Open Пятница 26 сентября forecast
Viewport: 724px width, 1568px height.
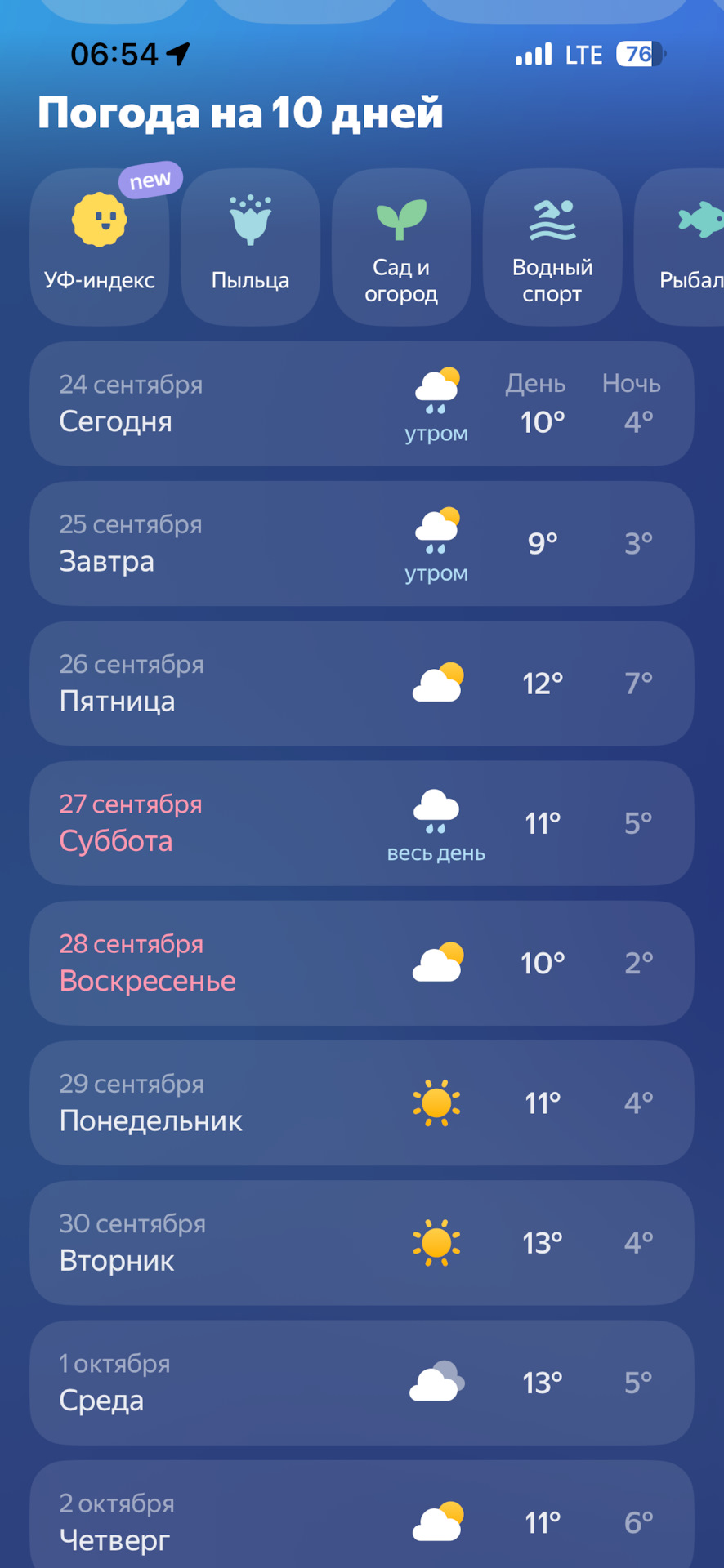361,684
